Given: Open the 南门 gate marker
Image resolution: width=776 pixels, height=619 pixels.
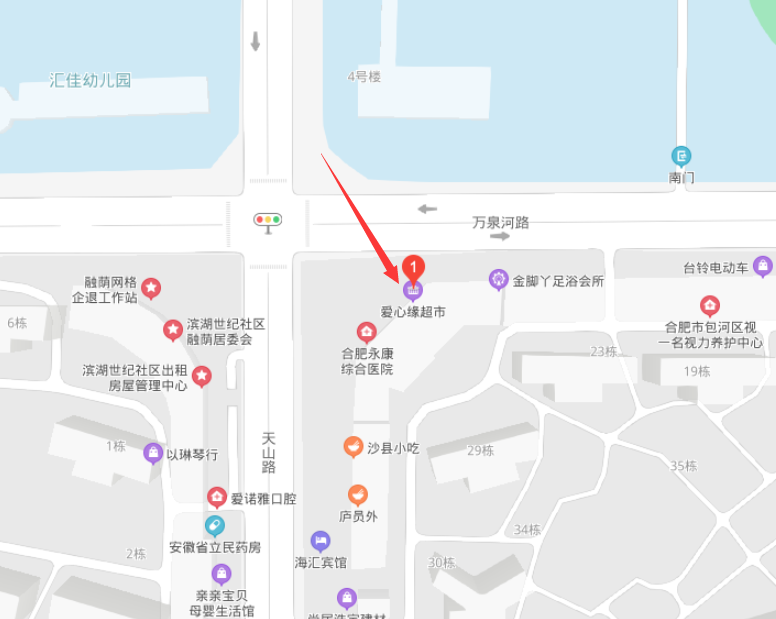Looking at the screenshot, I should [x=681, y=156].
